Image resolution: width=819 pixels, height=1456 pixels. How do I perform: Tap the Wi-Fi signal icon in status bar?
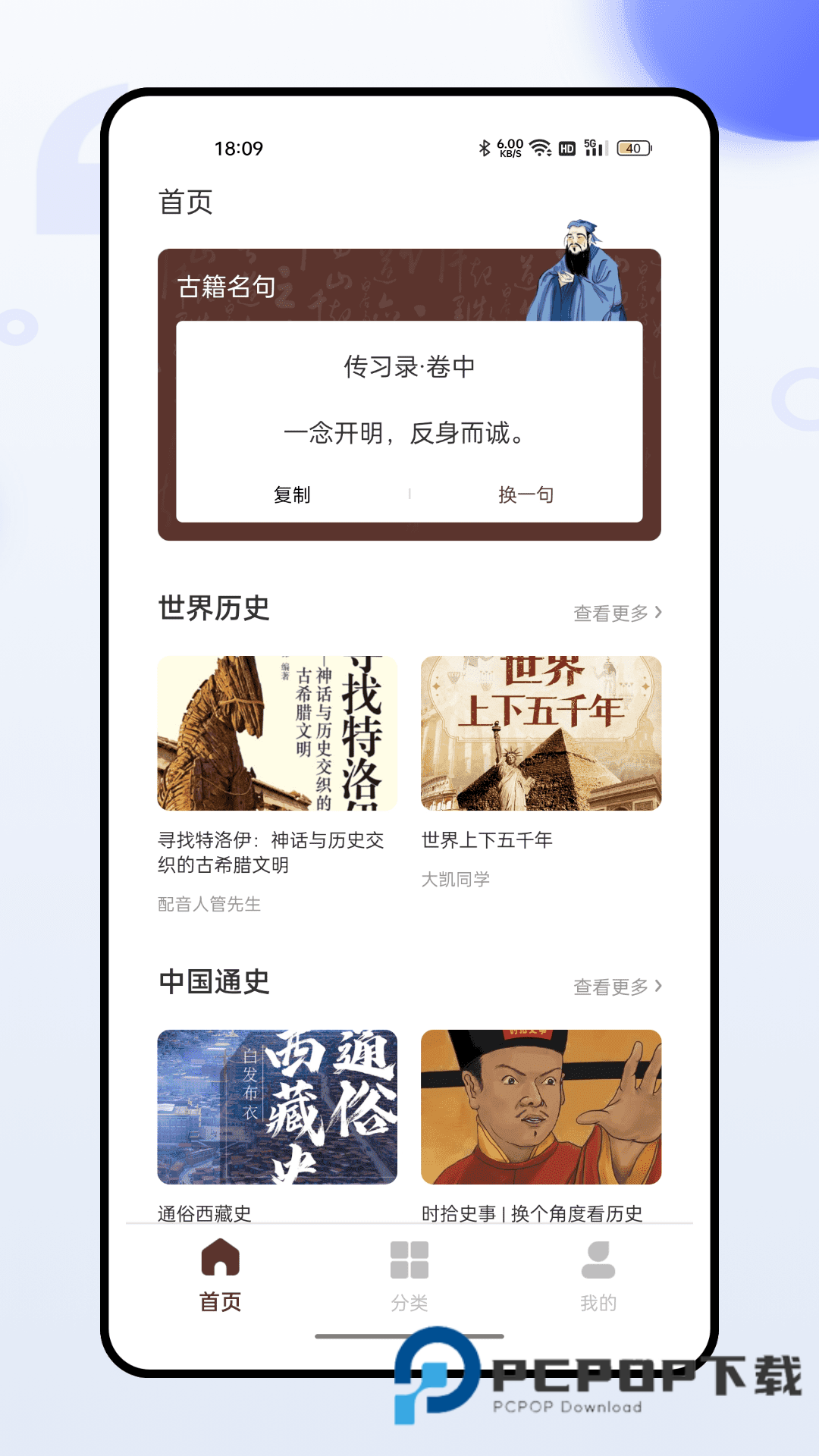(x=540, y=148)
